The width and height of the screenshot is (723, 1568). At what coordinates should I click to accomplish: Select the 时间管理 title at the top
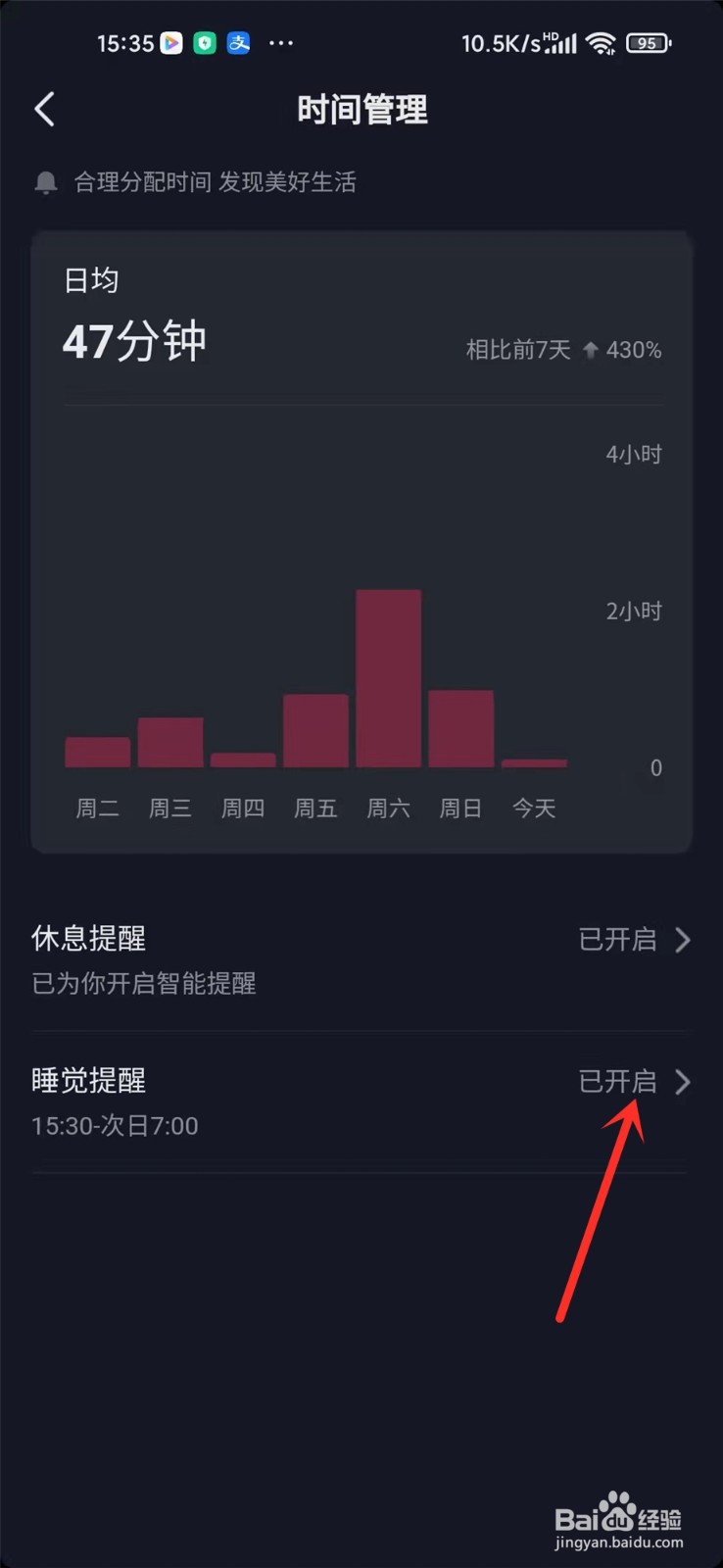click(x=361, y=110)
